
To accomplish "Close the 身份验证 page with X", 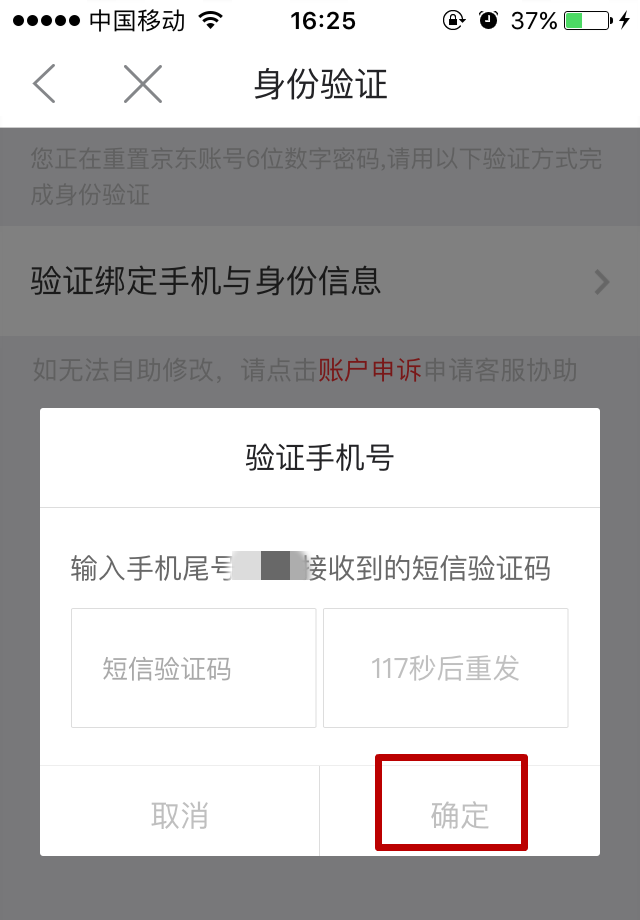I will [x=143, y=85].
